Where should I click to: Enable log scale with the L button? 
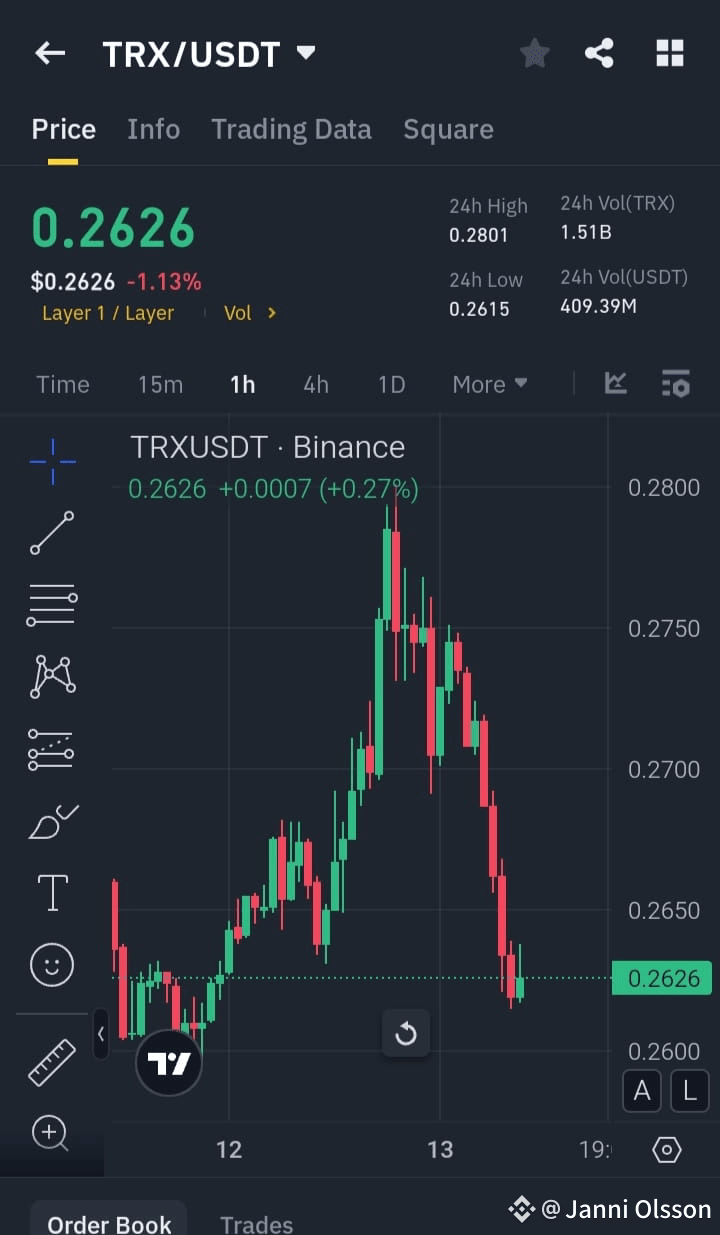(x=690, y=1091)
